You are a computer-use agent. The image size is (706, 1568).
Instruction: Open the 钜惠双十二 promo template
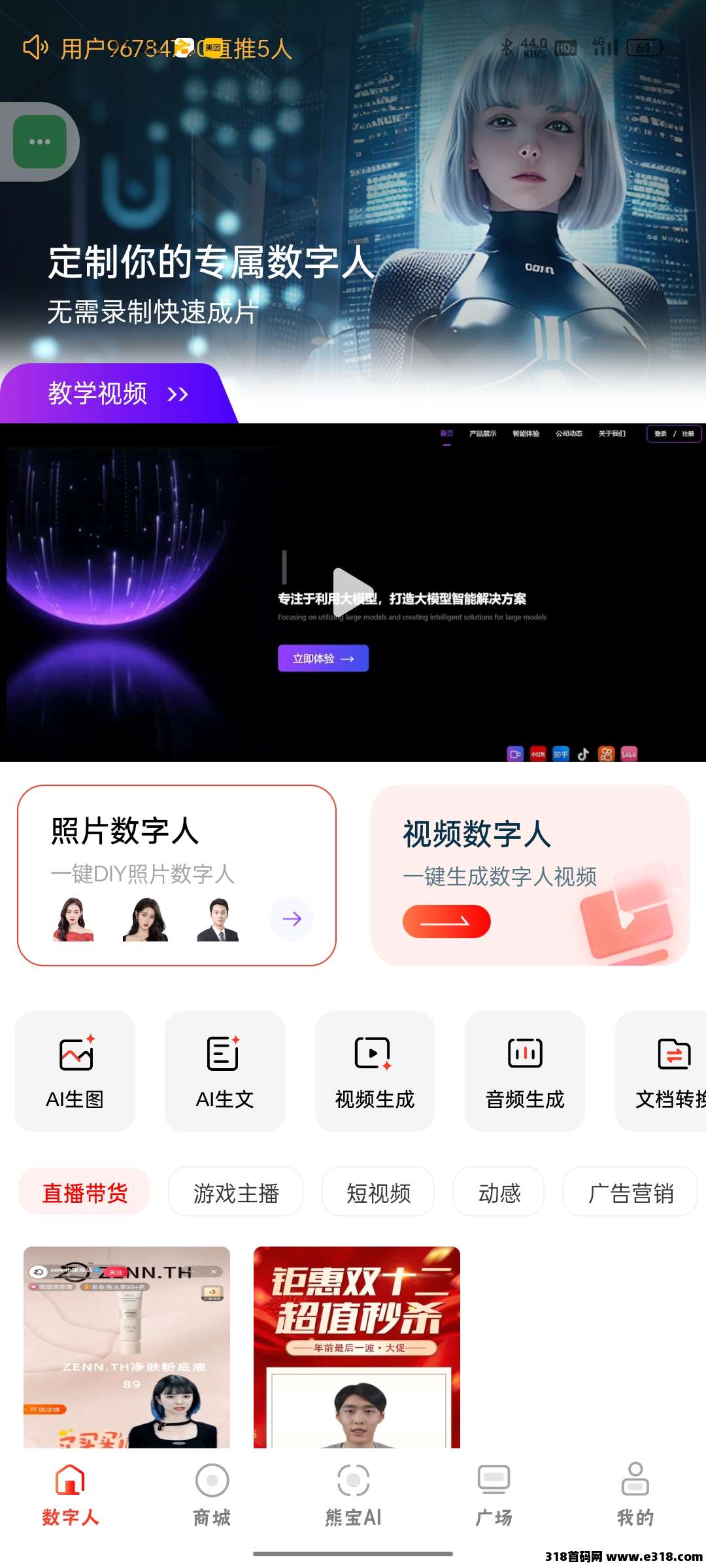pos(357,1347)
